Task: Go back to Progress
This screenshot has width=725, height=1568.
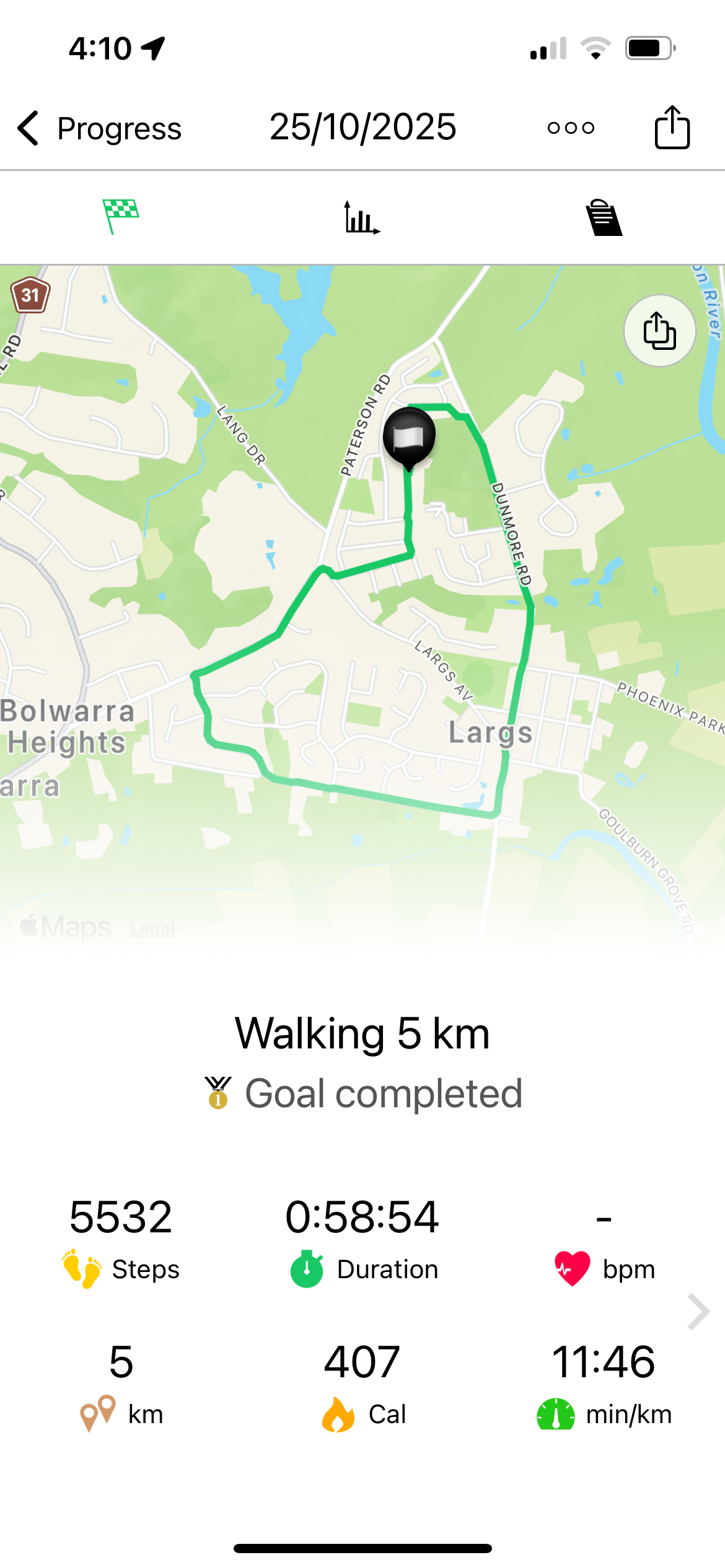Action: coord(99,128)
